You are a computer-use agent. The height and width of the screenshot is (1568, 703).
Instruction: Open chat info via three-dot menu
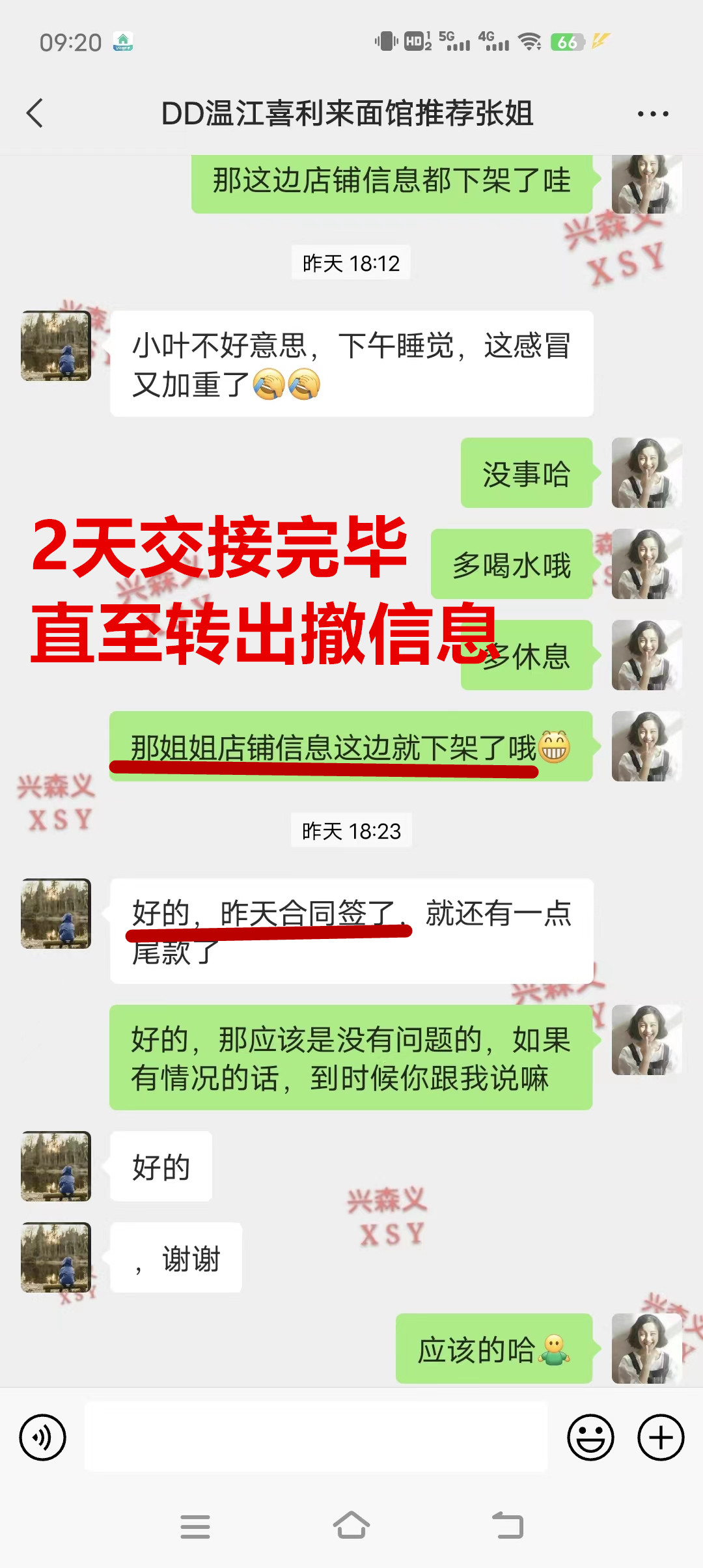(653, 114)
